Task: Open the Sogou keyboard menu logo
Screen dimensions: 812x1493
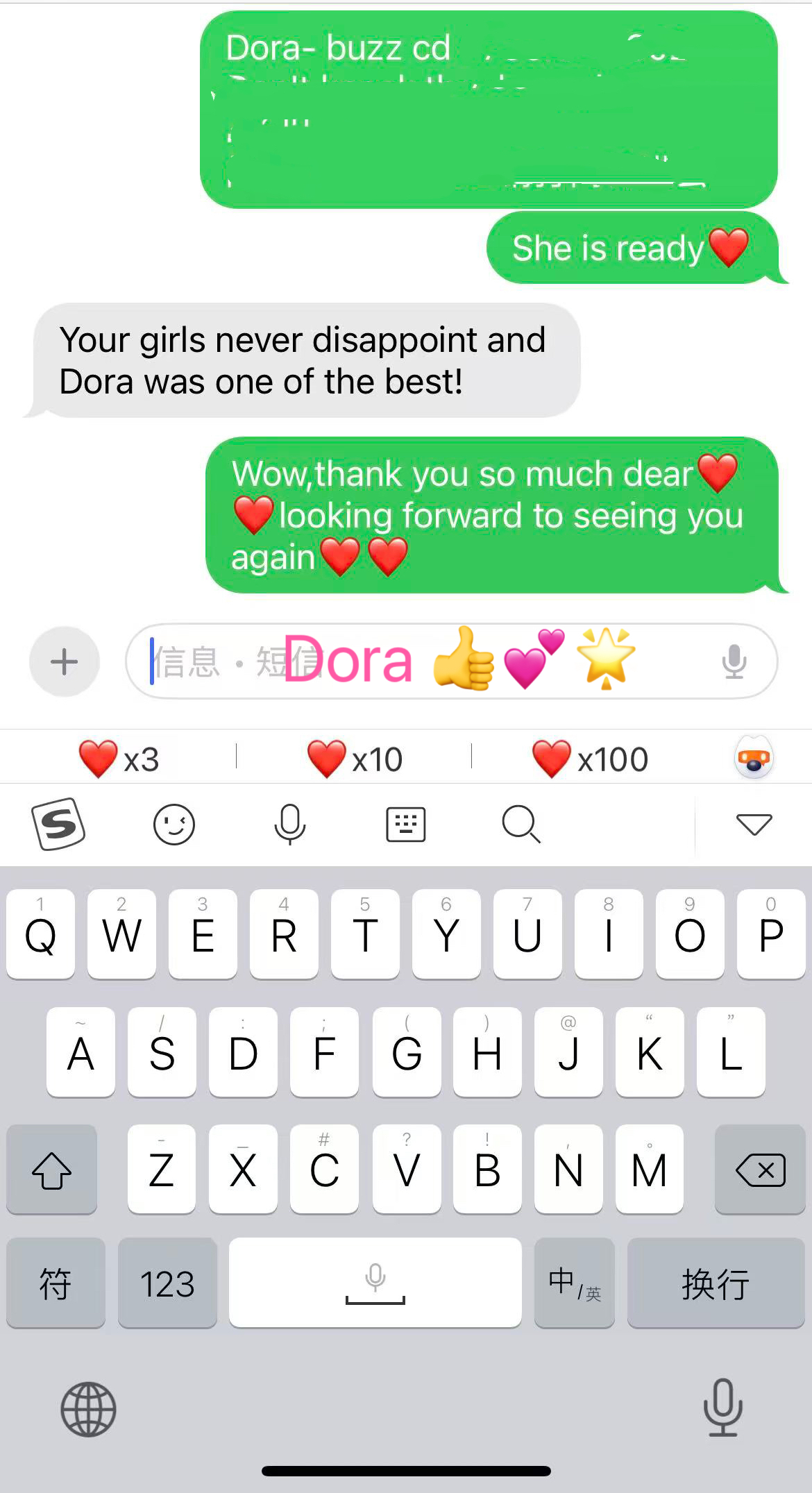Action: click(58, 824)
